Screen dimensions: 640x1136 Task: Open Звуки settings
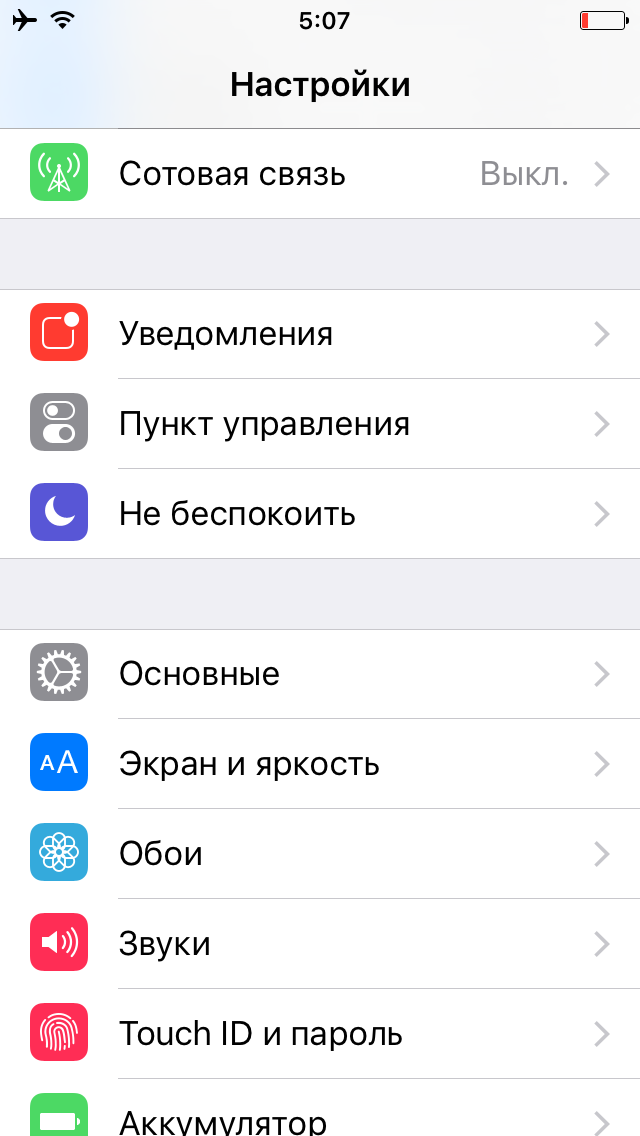pos(320,944)
